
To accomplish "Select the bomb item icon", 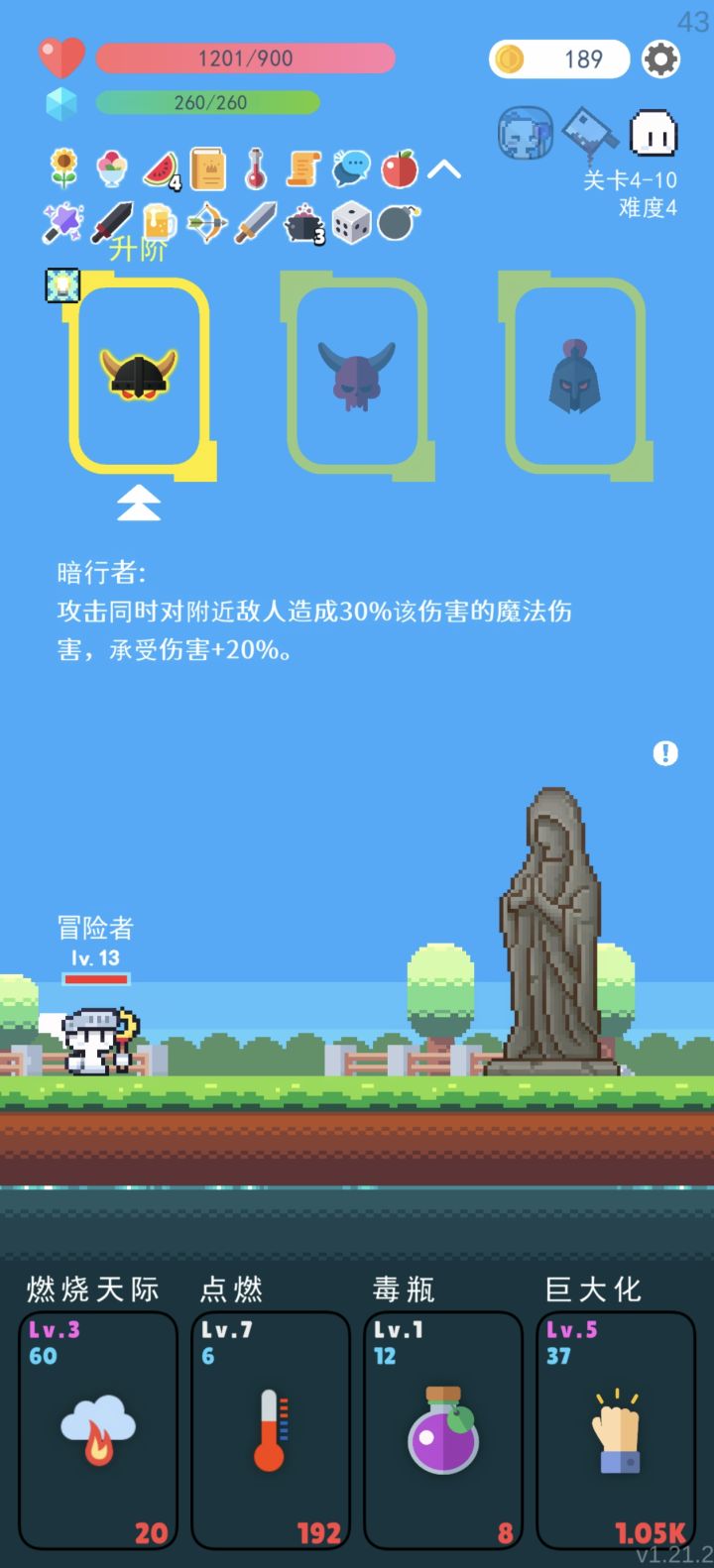I will (399, 220).
